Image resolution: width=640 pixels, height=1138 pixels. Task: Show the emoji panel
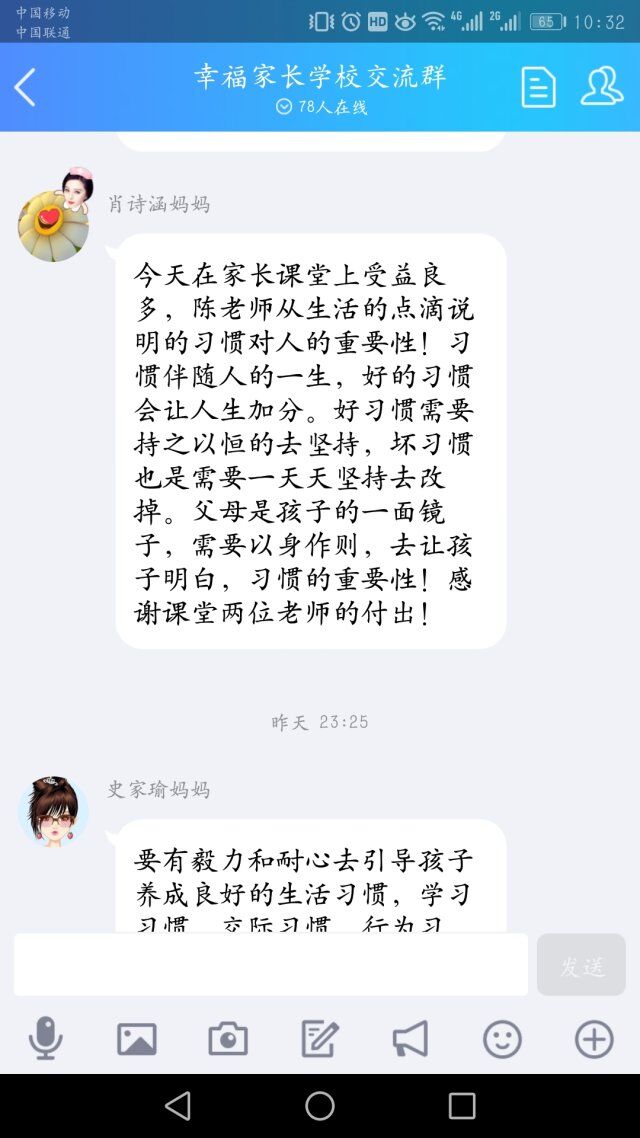(x=502, y=1039)
